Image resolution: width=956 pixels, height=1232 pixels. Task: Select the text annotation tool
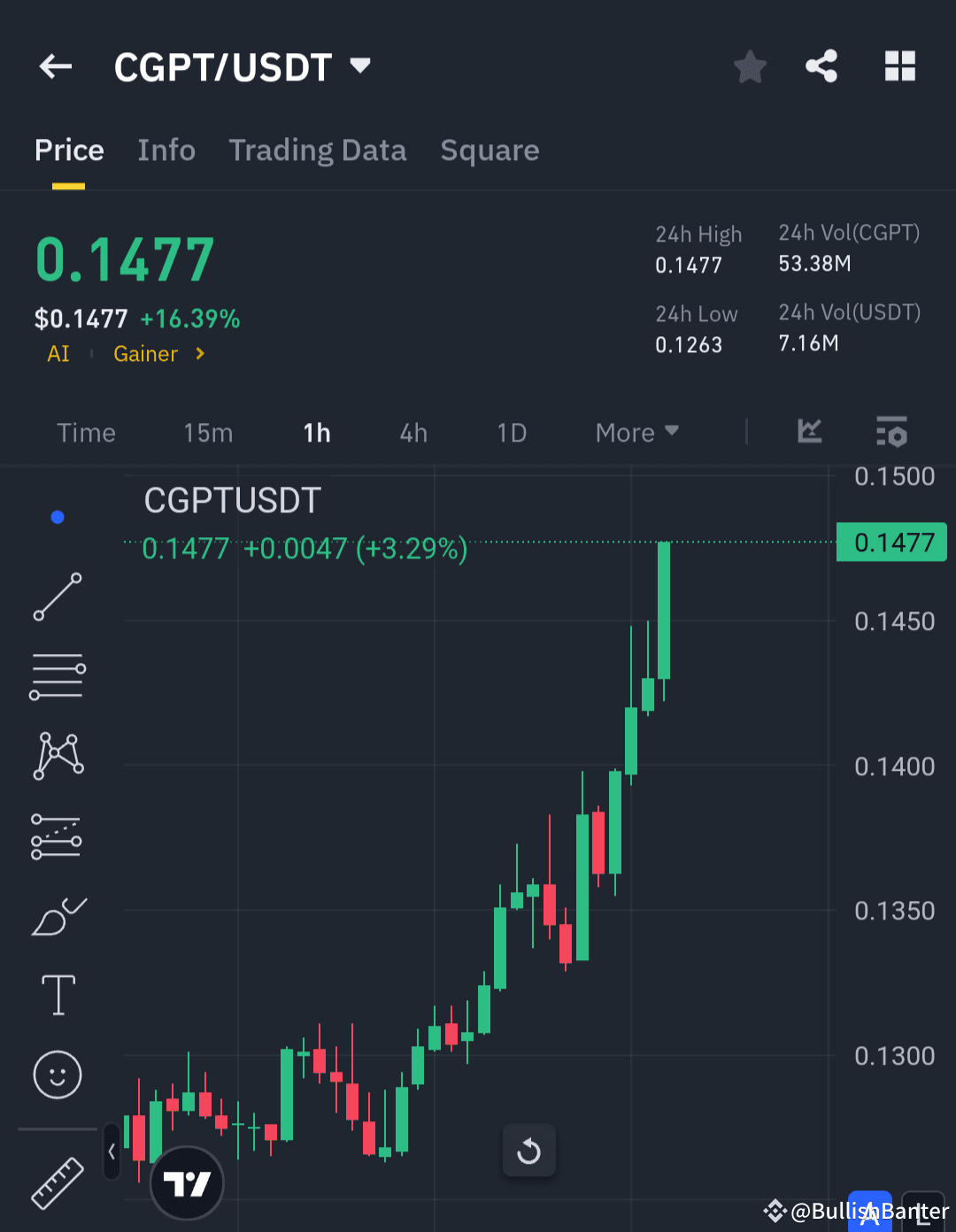[x=57, y=995]
